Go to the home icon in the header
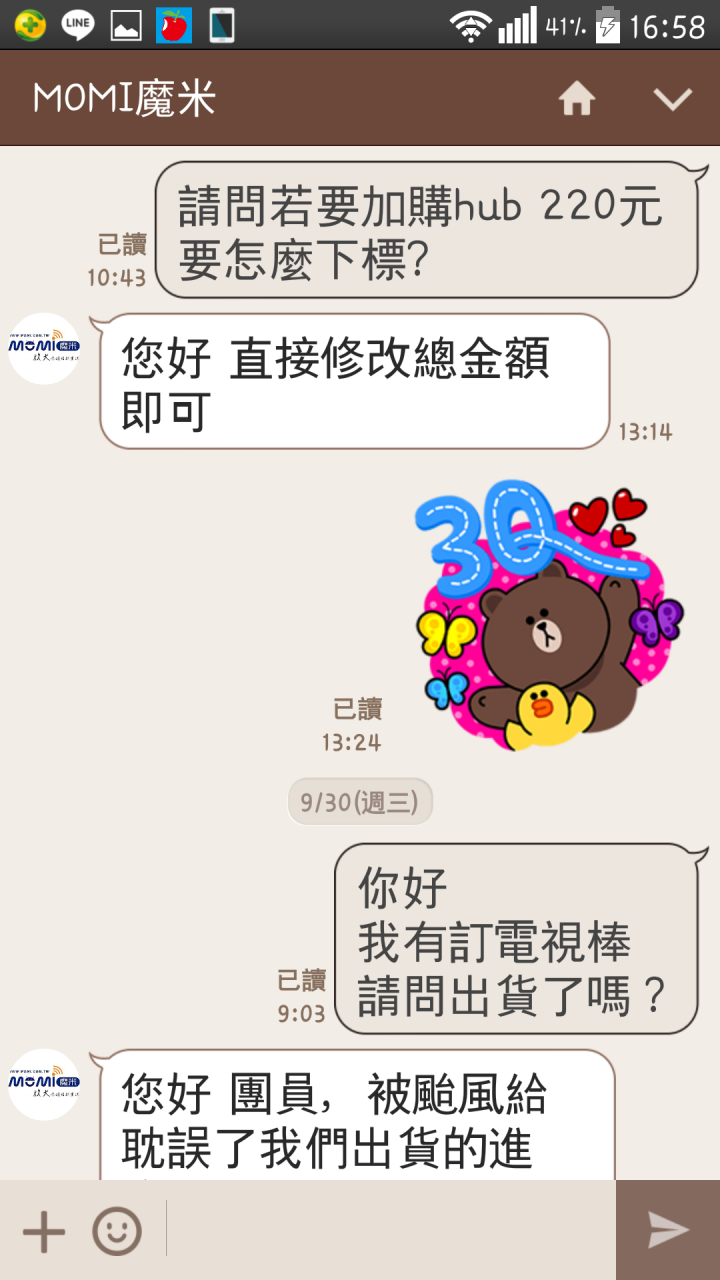This screenshot has width=720, height=1280. [577, 98]
